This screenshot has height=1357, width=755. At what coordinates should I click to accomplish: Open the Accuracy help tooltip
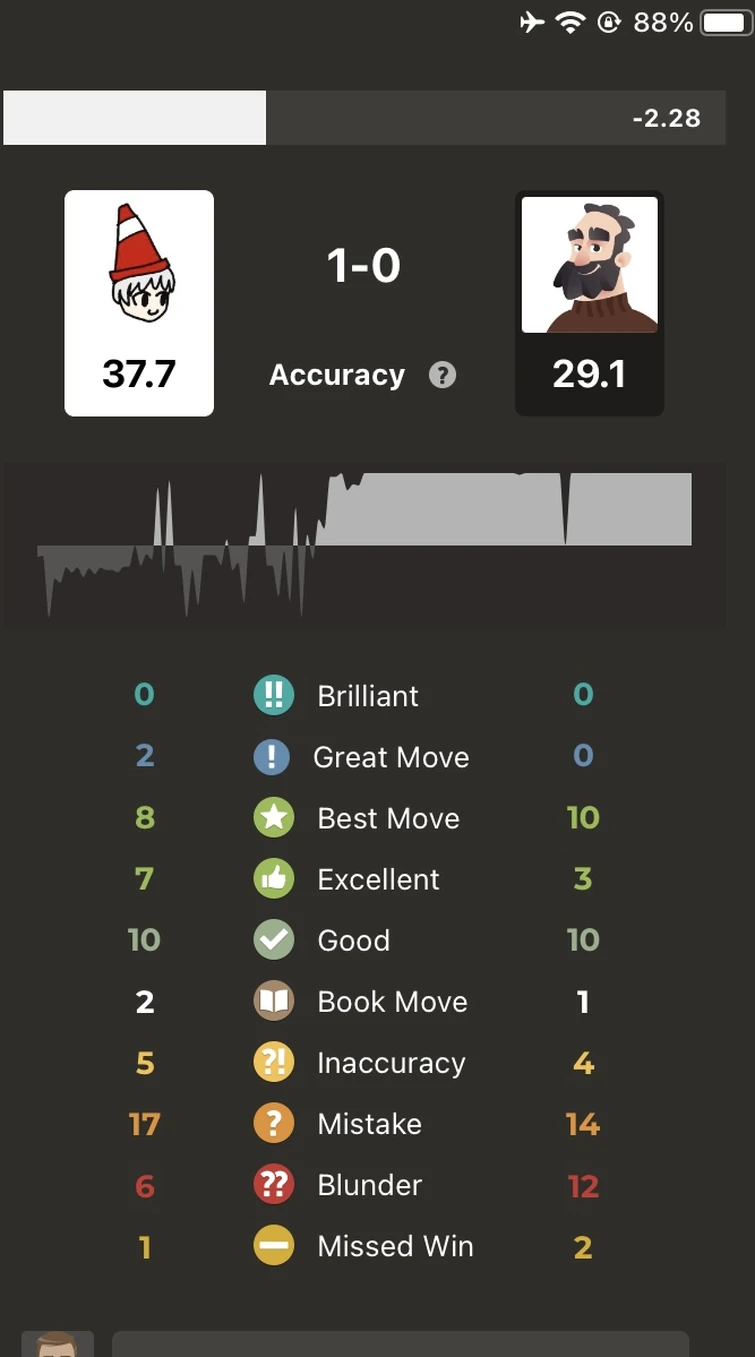click(441, 375)
